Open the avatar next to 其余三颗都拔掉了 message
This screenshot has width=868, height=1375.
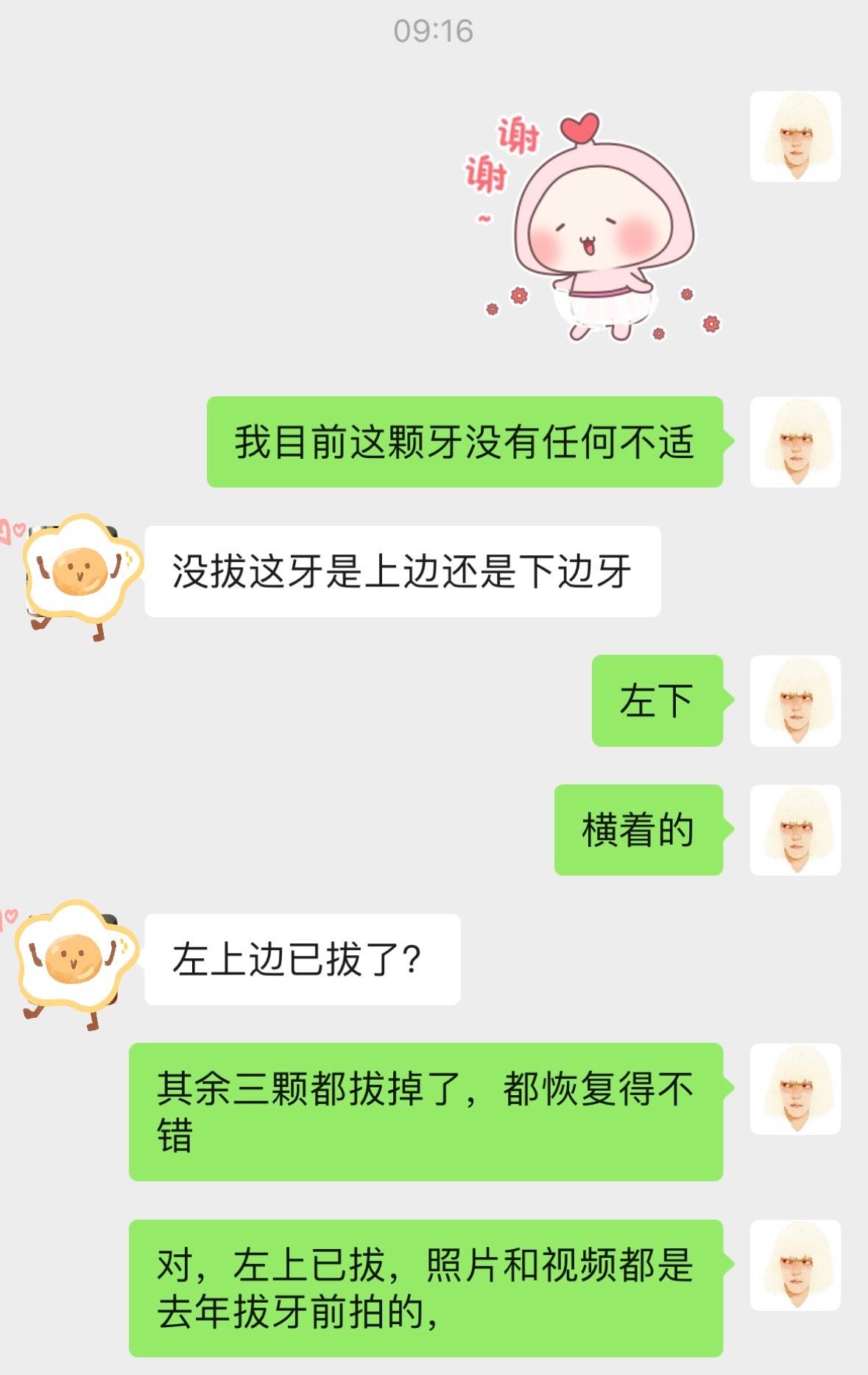[795, 1089]
